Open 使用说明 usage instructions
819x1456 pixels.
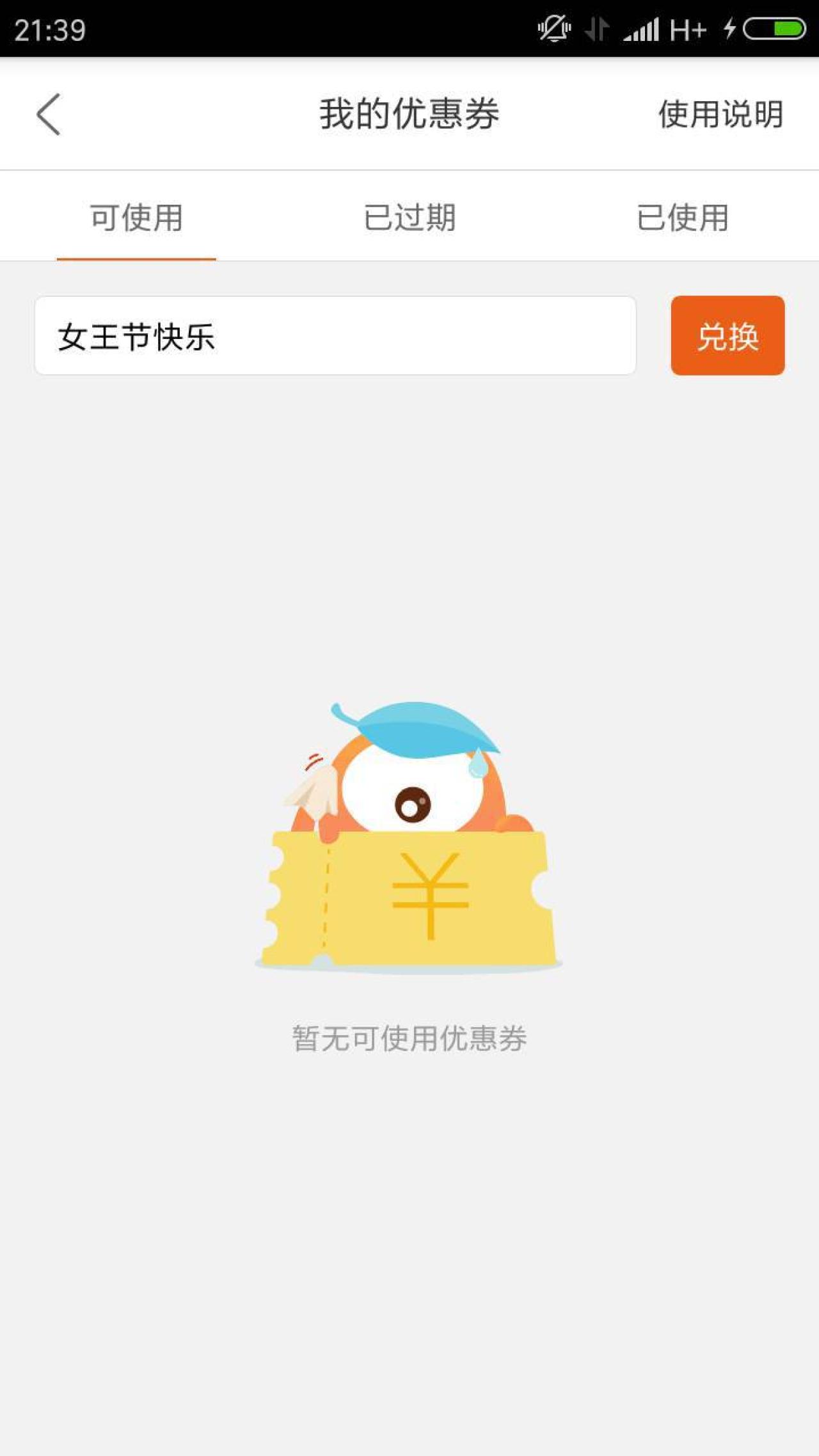click(720, 115)
